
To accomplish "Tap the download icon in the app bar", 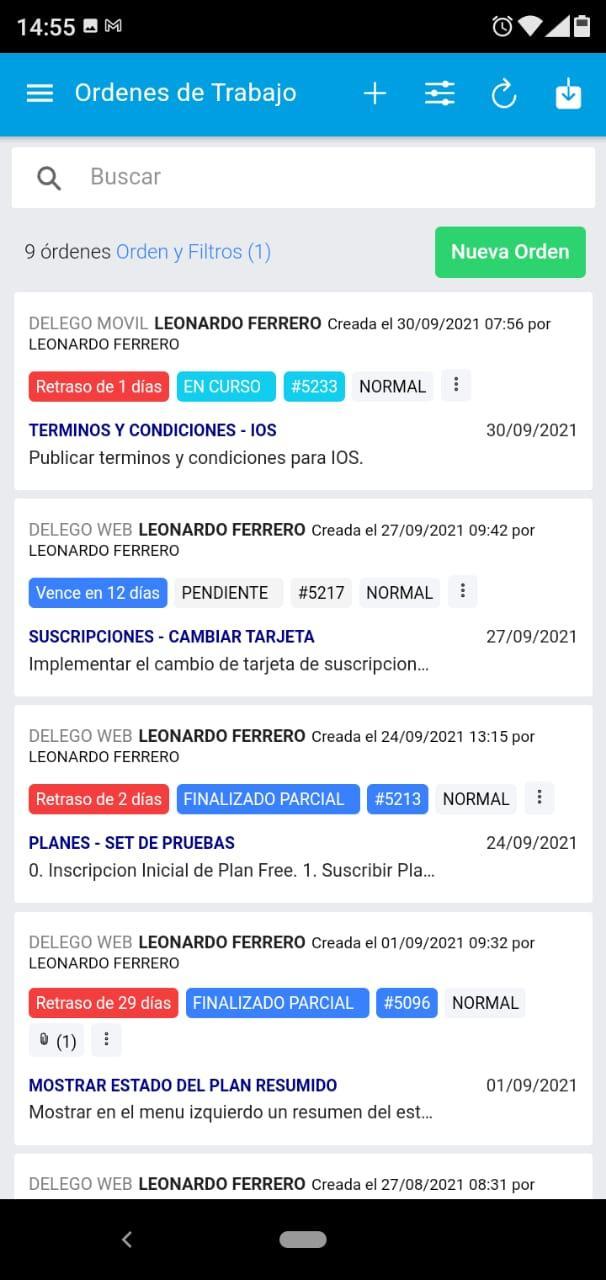I will (x=568, y=93).
